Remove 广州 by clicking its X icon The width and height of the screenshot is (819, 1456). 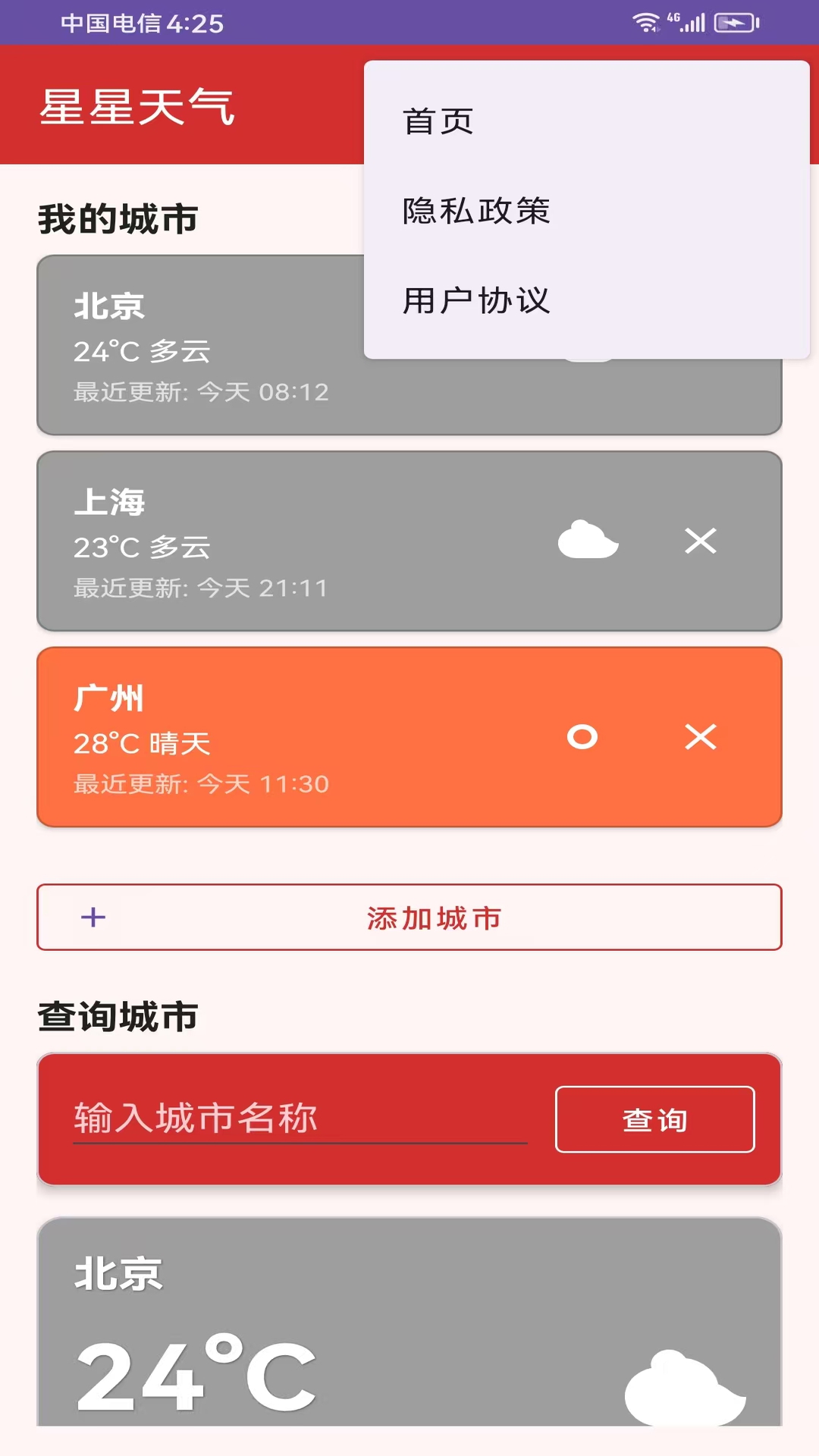701,736
